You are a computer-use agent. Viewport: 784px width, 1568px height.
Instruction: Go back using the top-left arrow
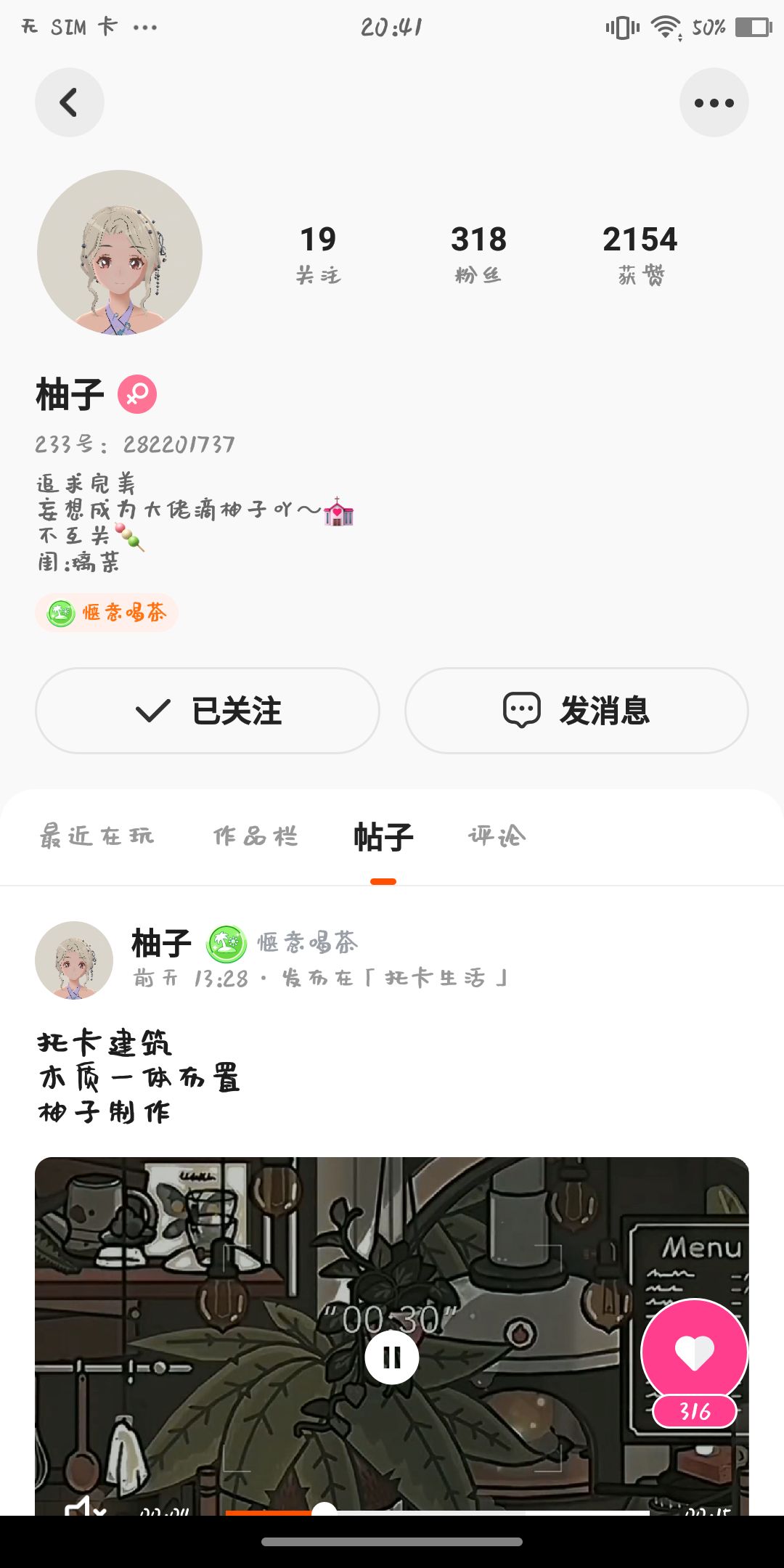pos(69,102)
